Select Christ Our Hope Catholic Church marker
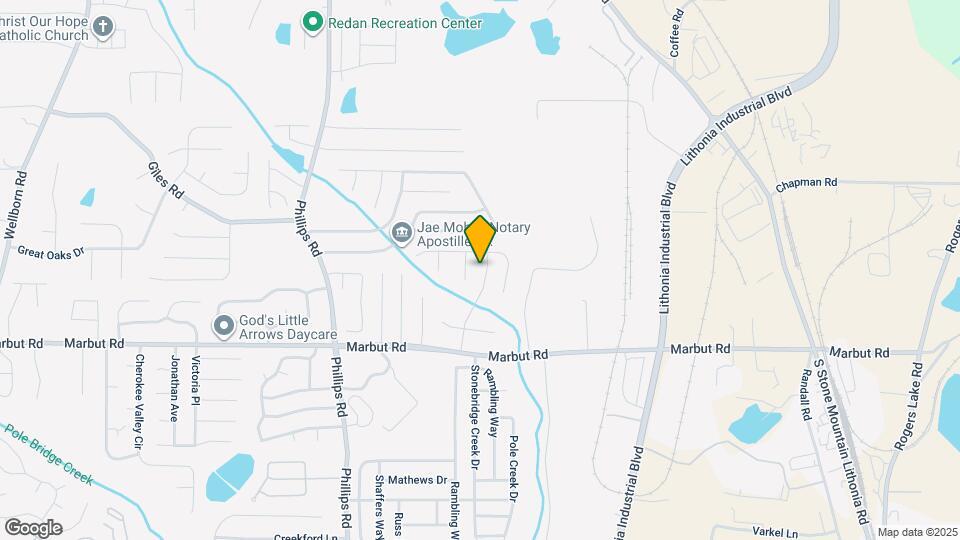The width and height of the screenshot is (960, 540). point(103,28)
